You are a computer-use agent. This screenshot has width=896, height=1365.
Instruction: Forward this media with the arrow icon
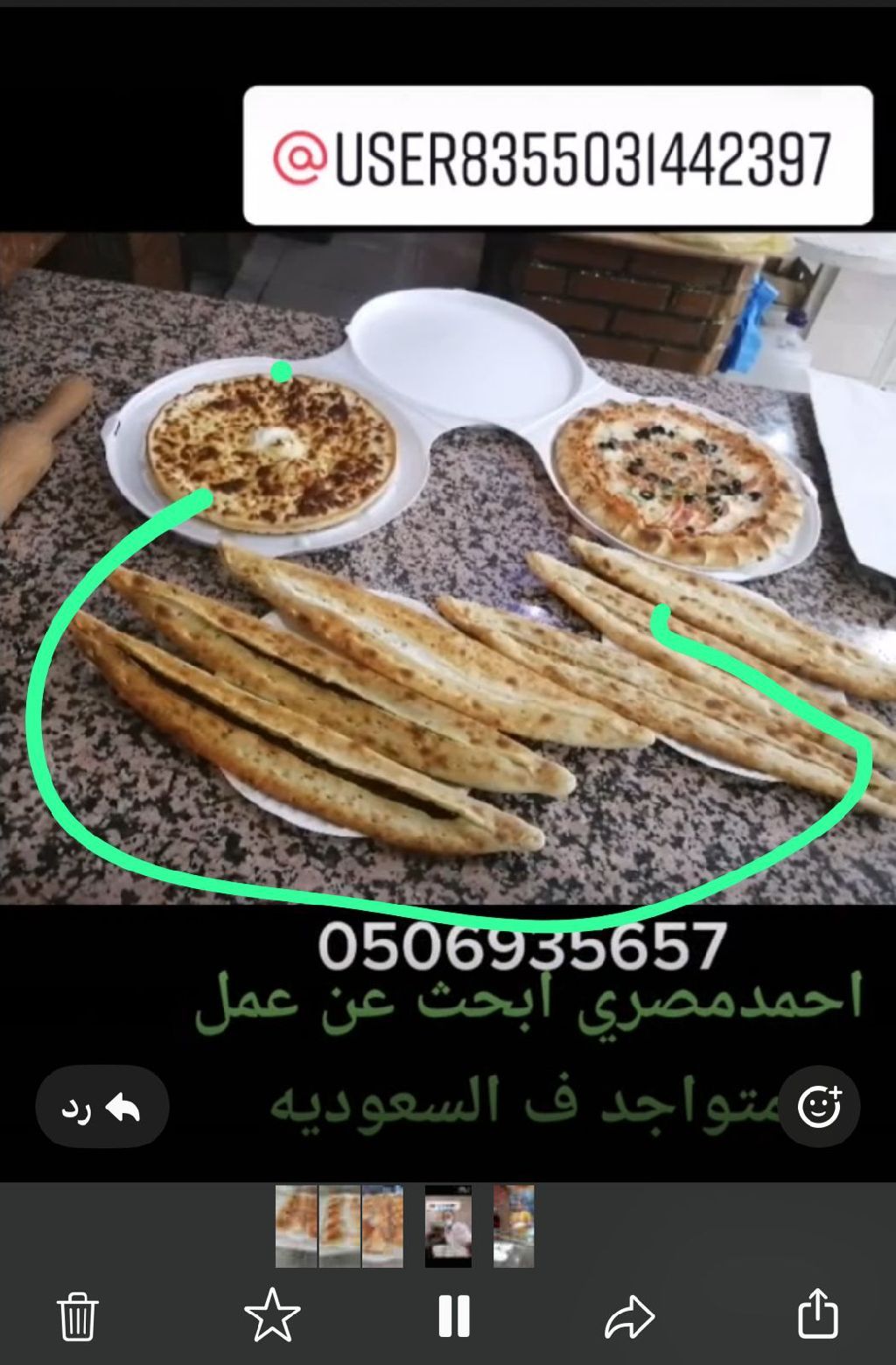pos(629,1317)
